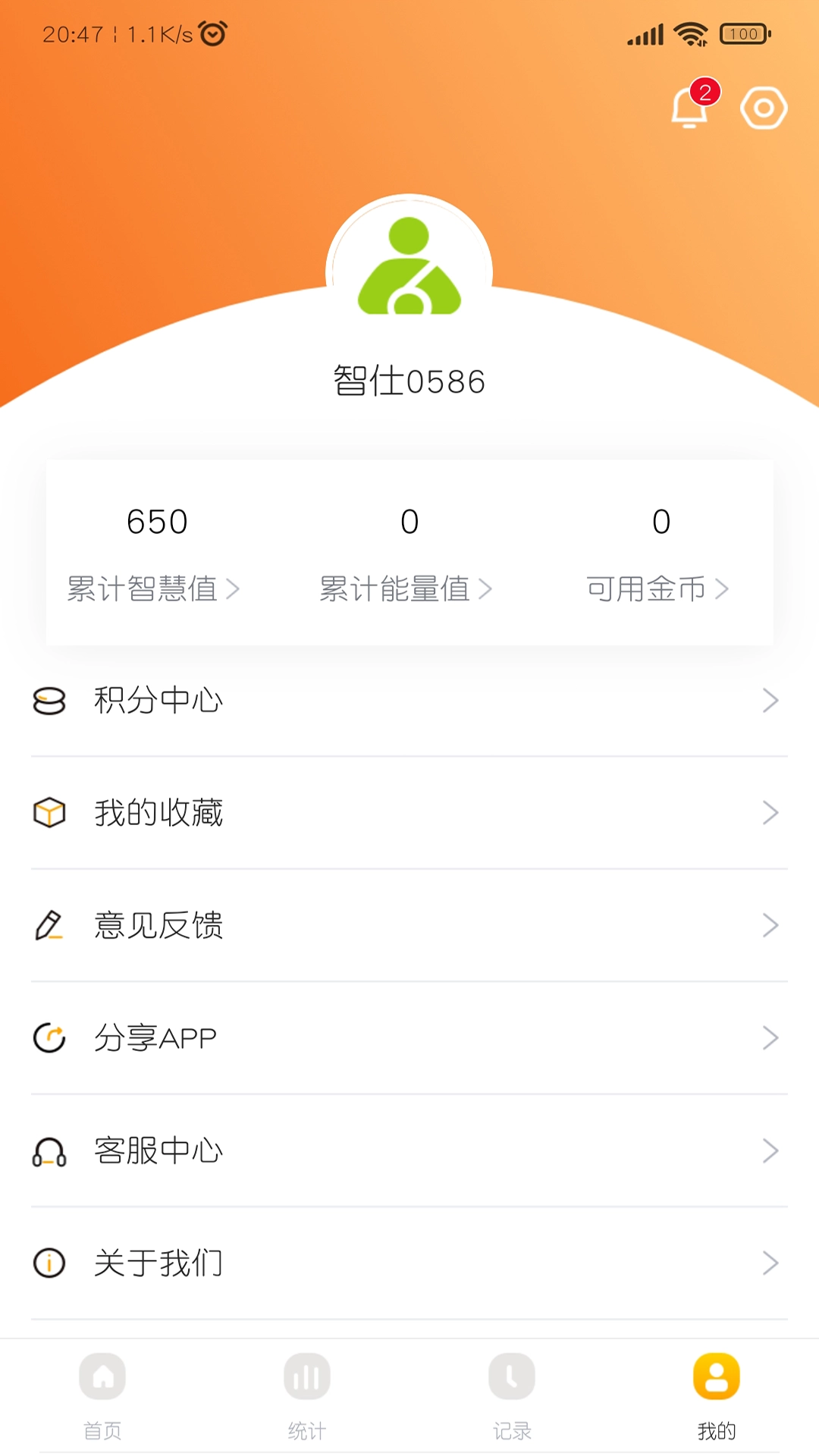Select the 我的收藏 box icon
The width and height of the screenshot is (819, 1456).
coord(49,812)
